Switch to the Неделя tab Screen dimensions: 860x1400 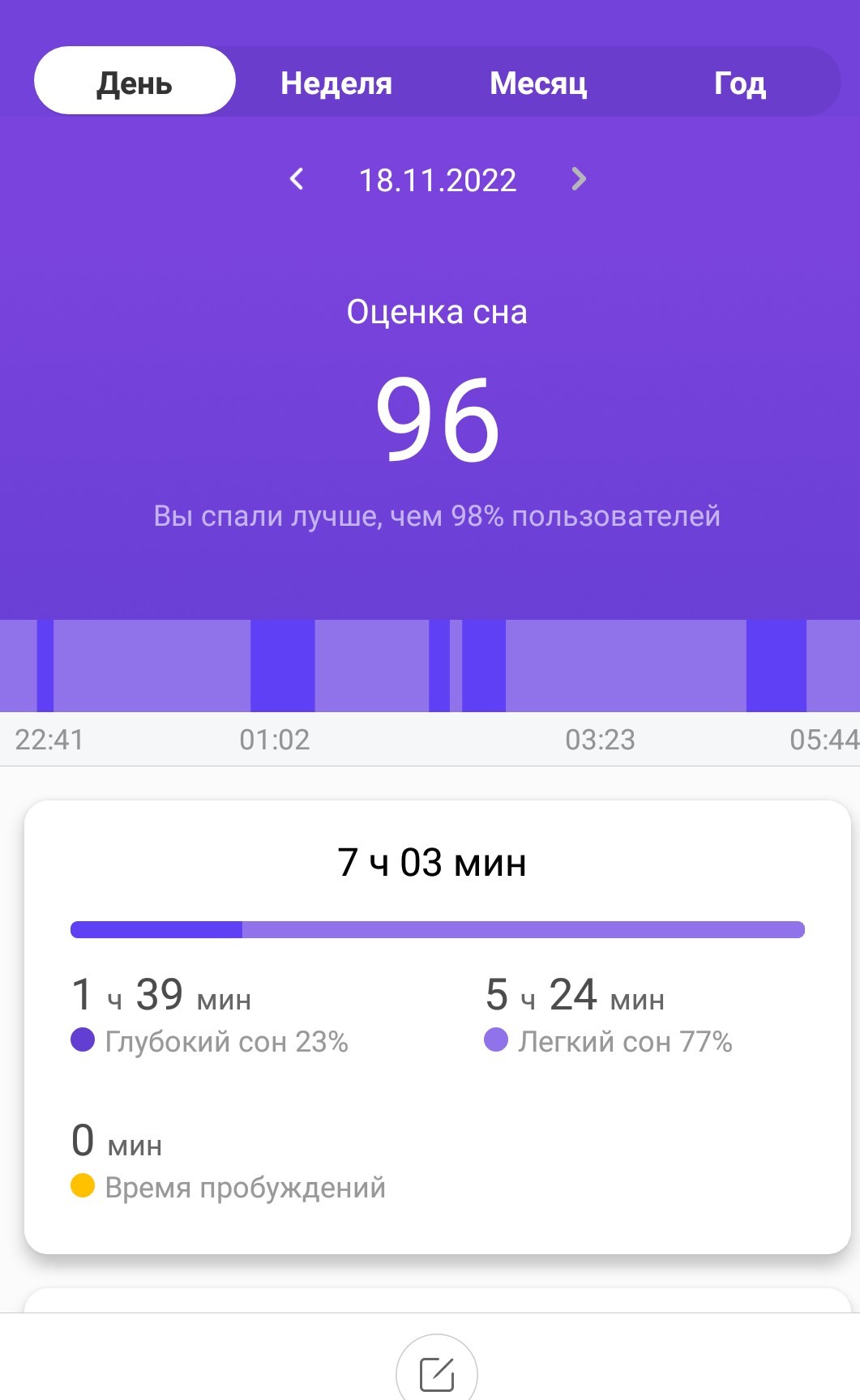pos(336,83)
